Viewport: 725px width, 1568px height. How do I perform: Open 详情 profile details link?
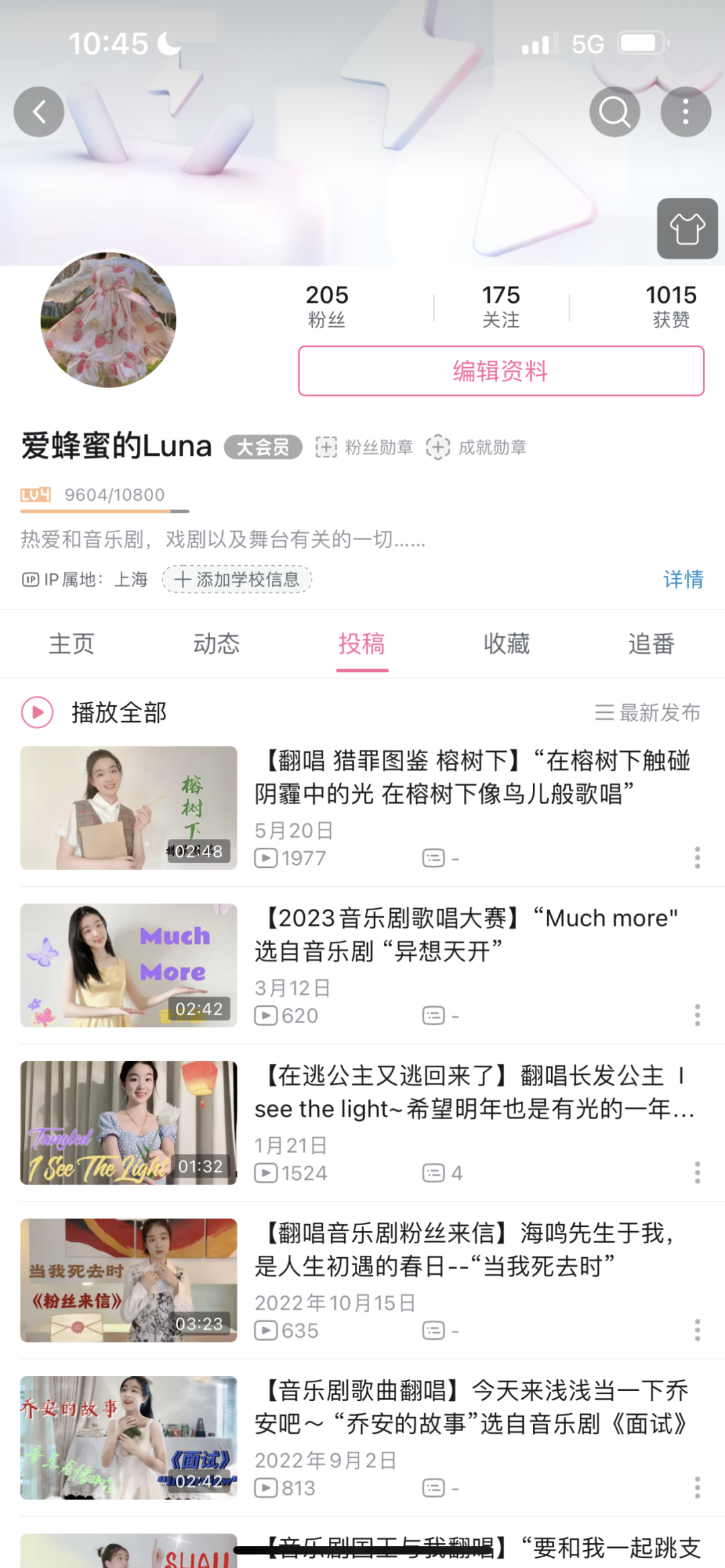click(x=683, y=579)
